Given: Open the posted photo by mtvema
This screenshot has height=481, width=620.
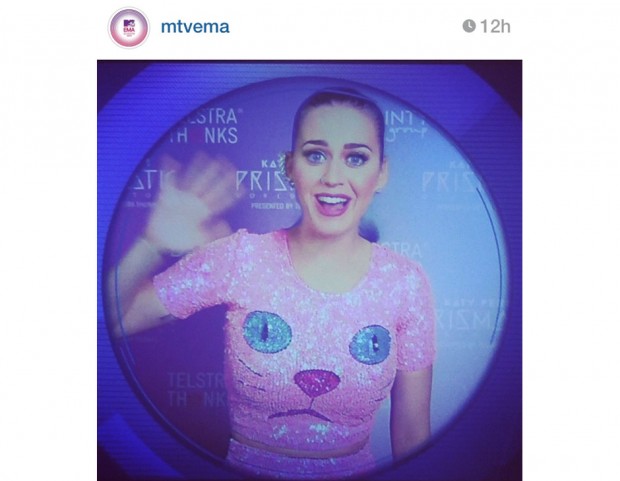Looking at the screenshot, I should coord(309,270).
